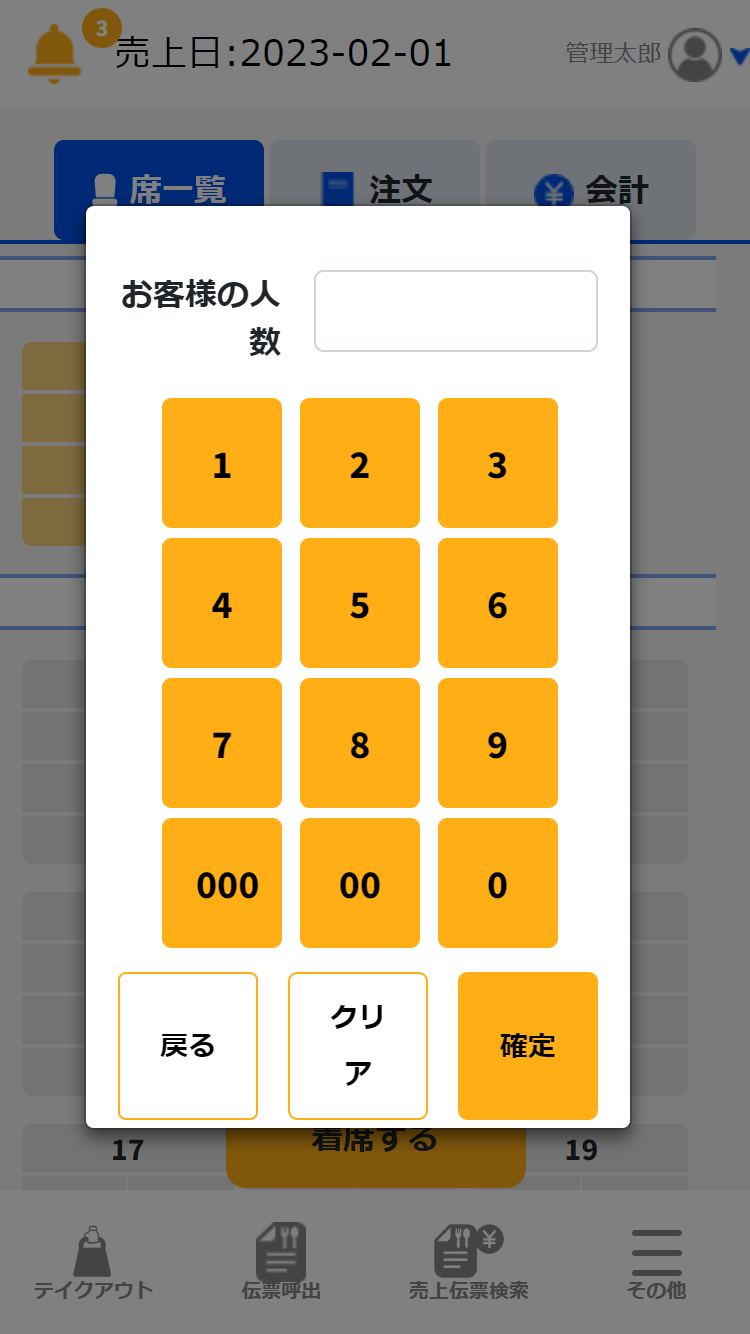Enter digit 9 on the keypad
Screen dimensions: 750x1334
click(x=498, y=743)
